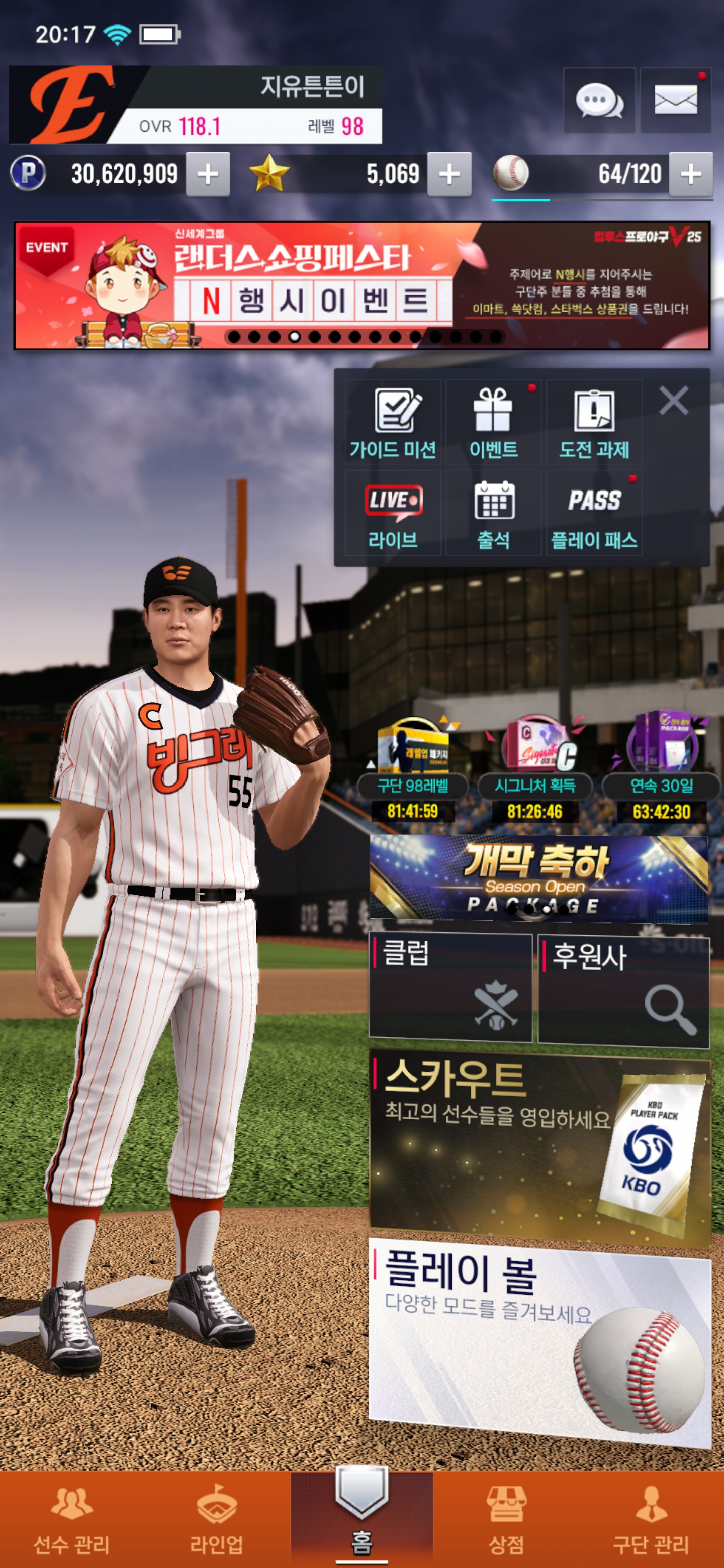The width and height of the screenshot is (724, 1568).
Task: Open the mailbox envelope icon
Action: [675, 101]
